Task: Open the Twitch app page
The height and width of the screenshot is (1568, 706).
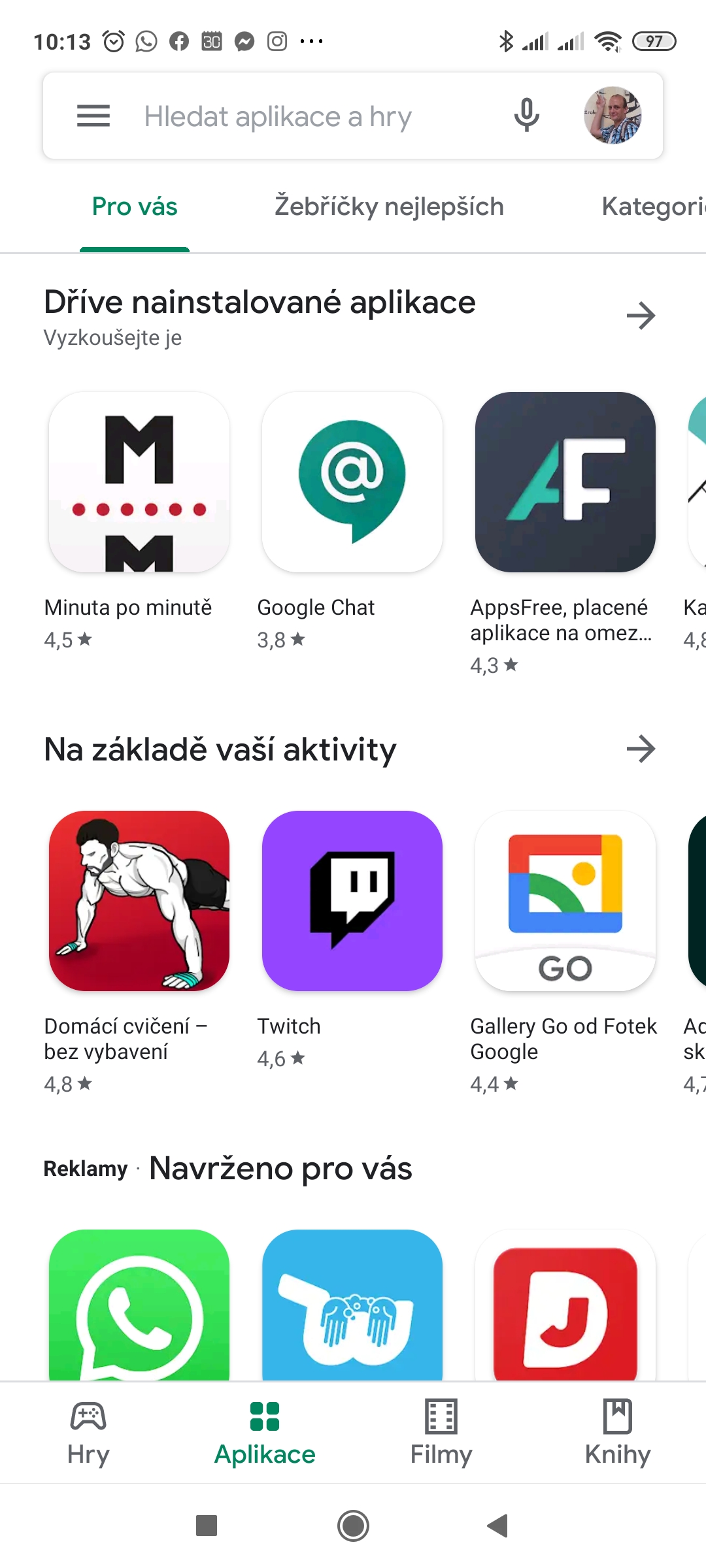Action: click(x=352, y=900)
